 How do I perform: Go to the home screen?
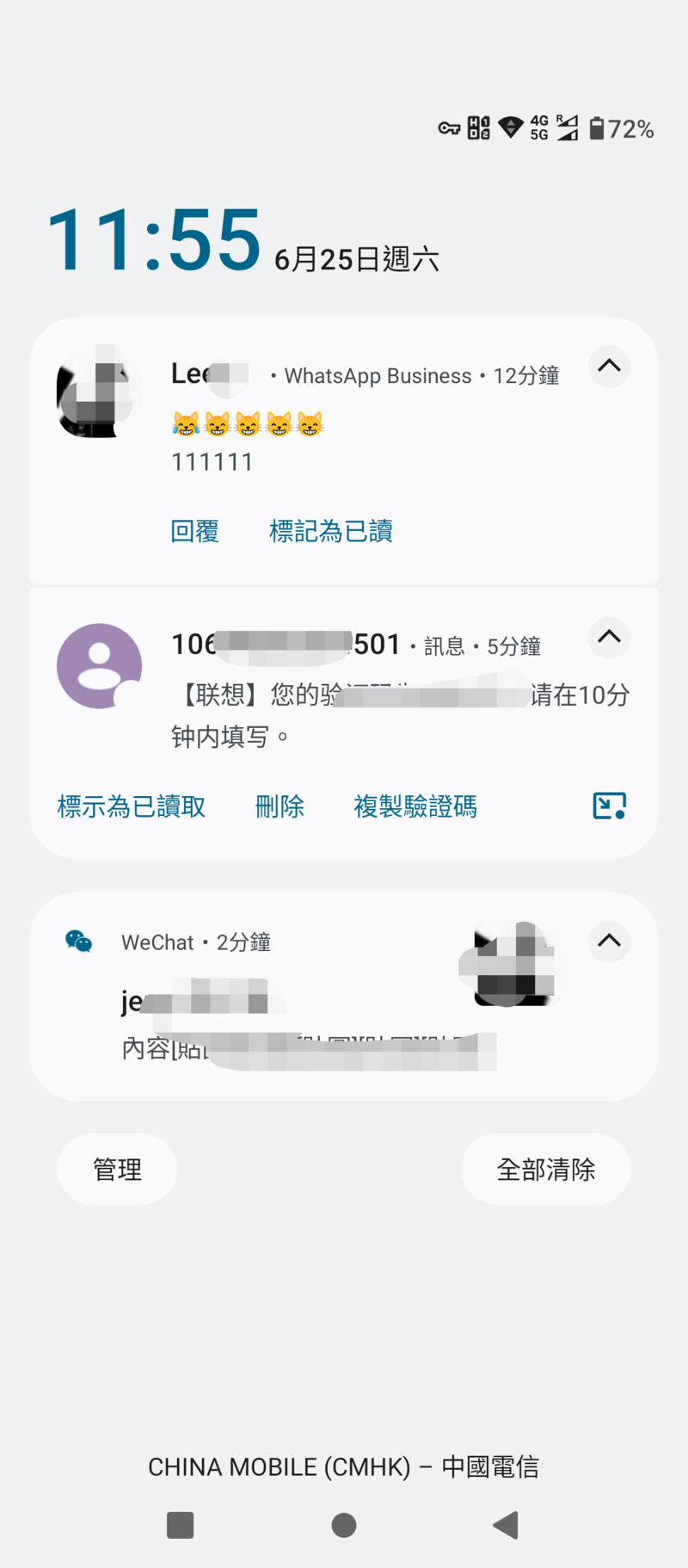[x=344, y=1525]
